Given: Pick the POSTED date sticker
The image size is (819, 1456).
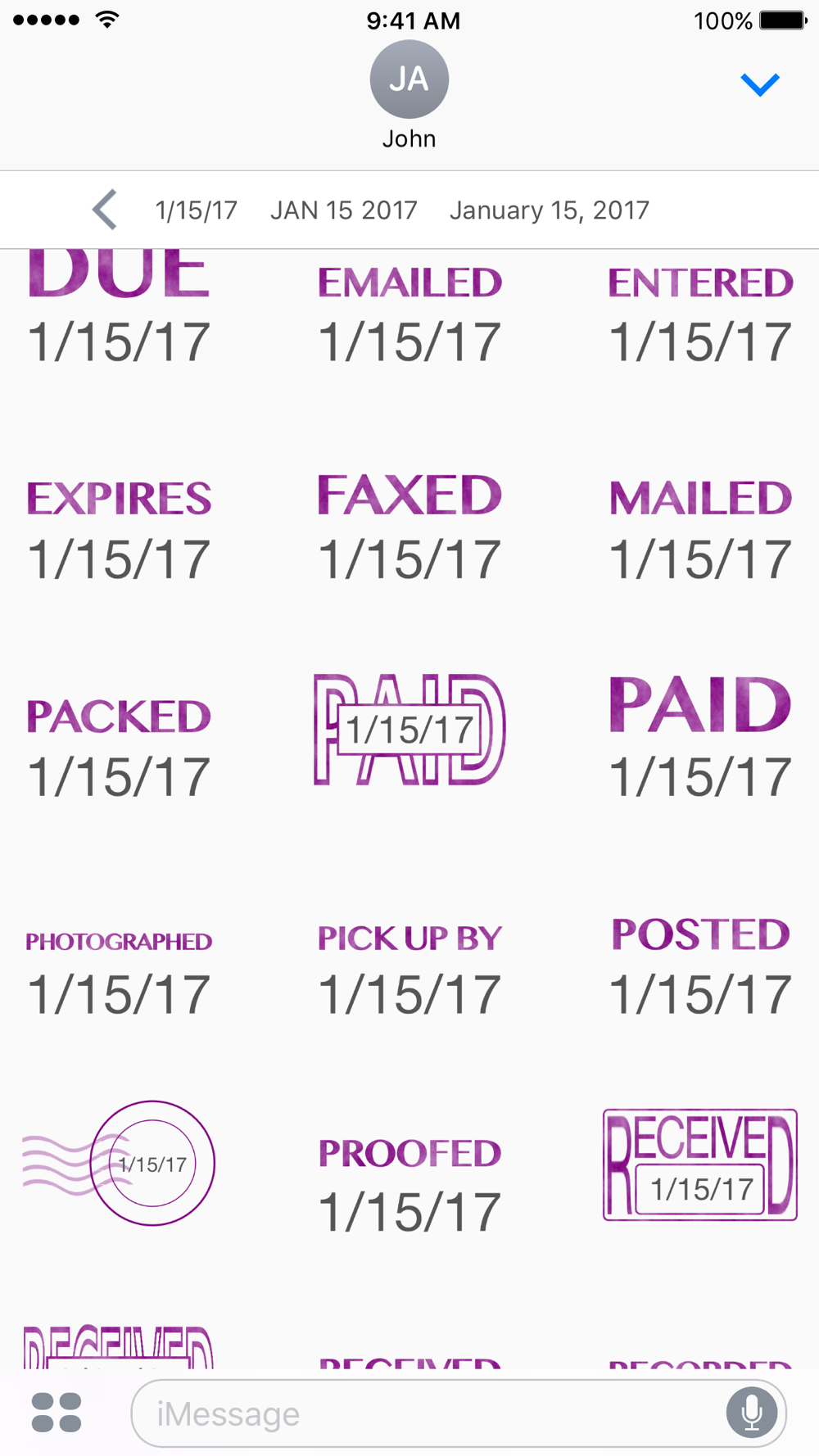Looking at the screenshot, I should click(700, 966).
